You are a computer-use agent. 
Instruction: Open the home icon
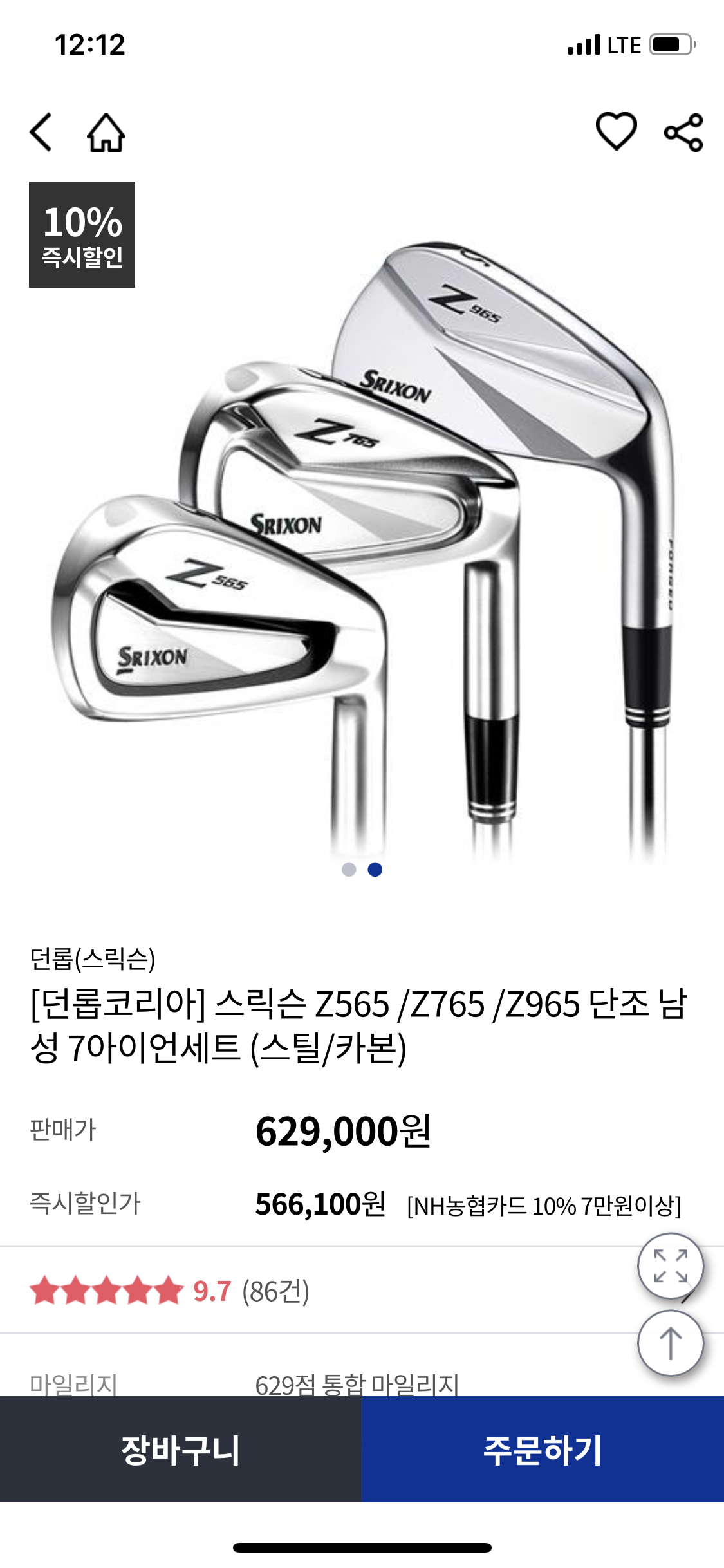click(106, 133)
